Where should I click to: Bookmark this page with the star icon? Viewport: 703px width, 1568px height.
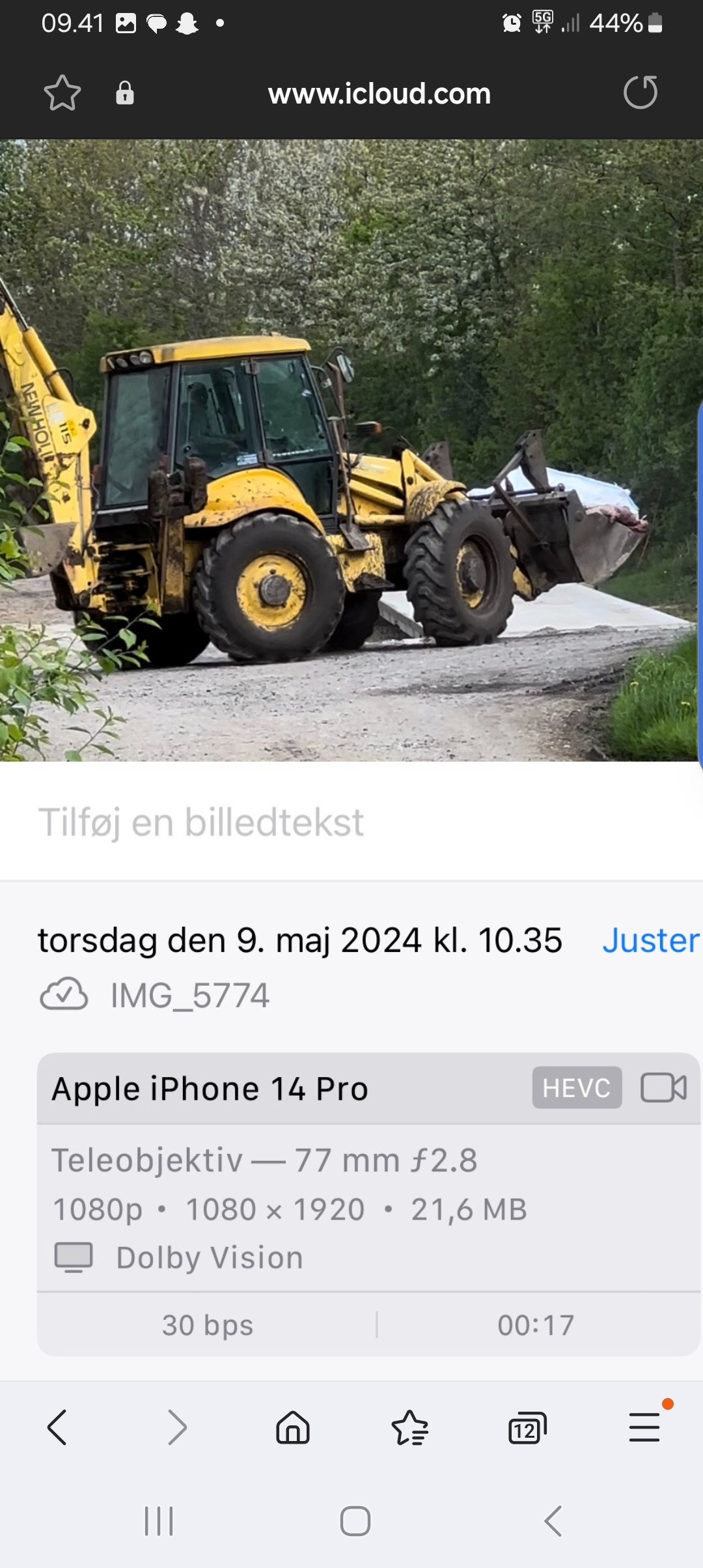[x=62, y=93]
